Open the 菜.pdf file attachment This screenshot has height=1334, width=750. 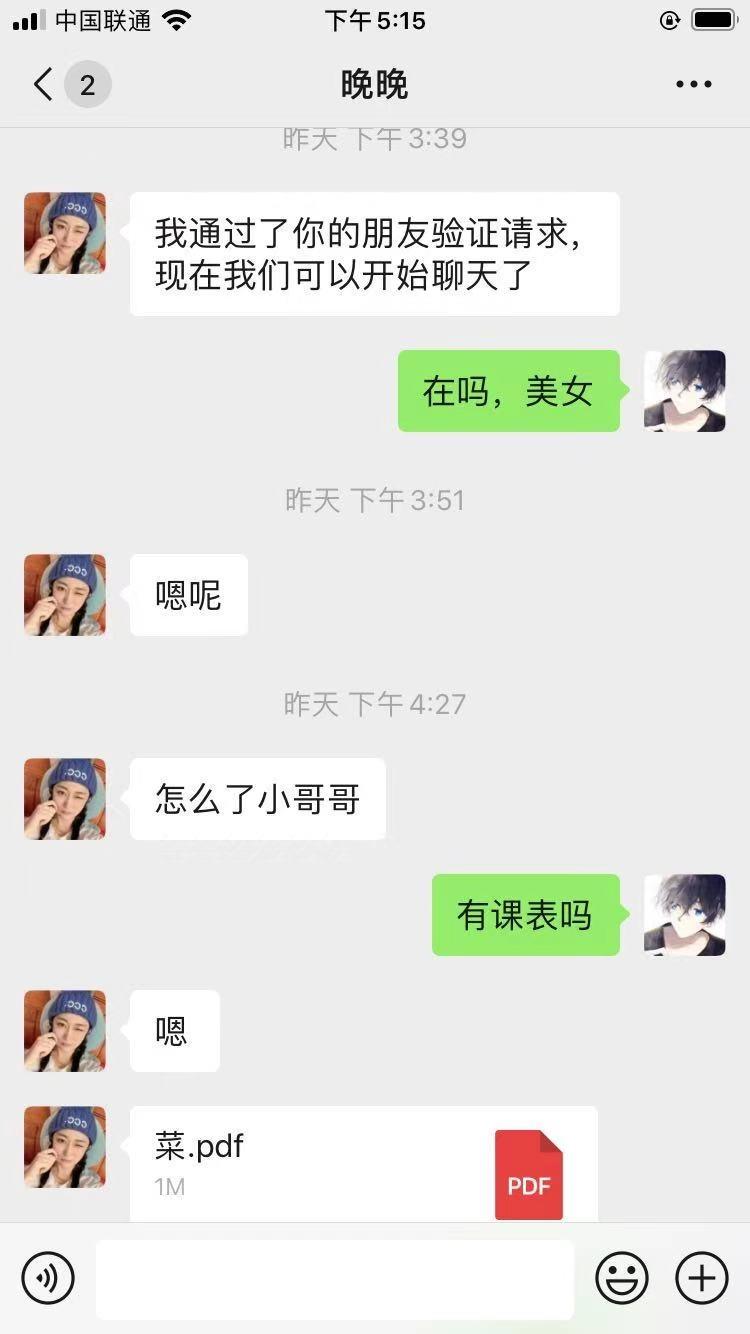tap(363, 1164)
